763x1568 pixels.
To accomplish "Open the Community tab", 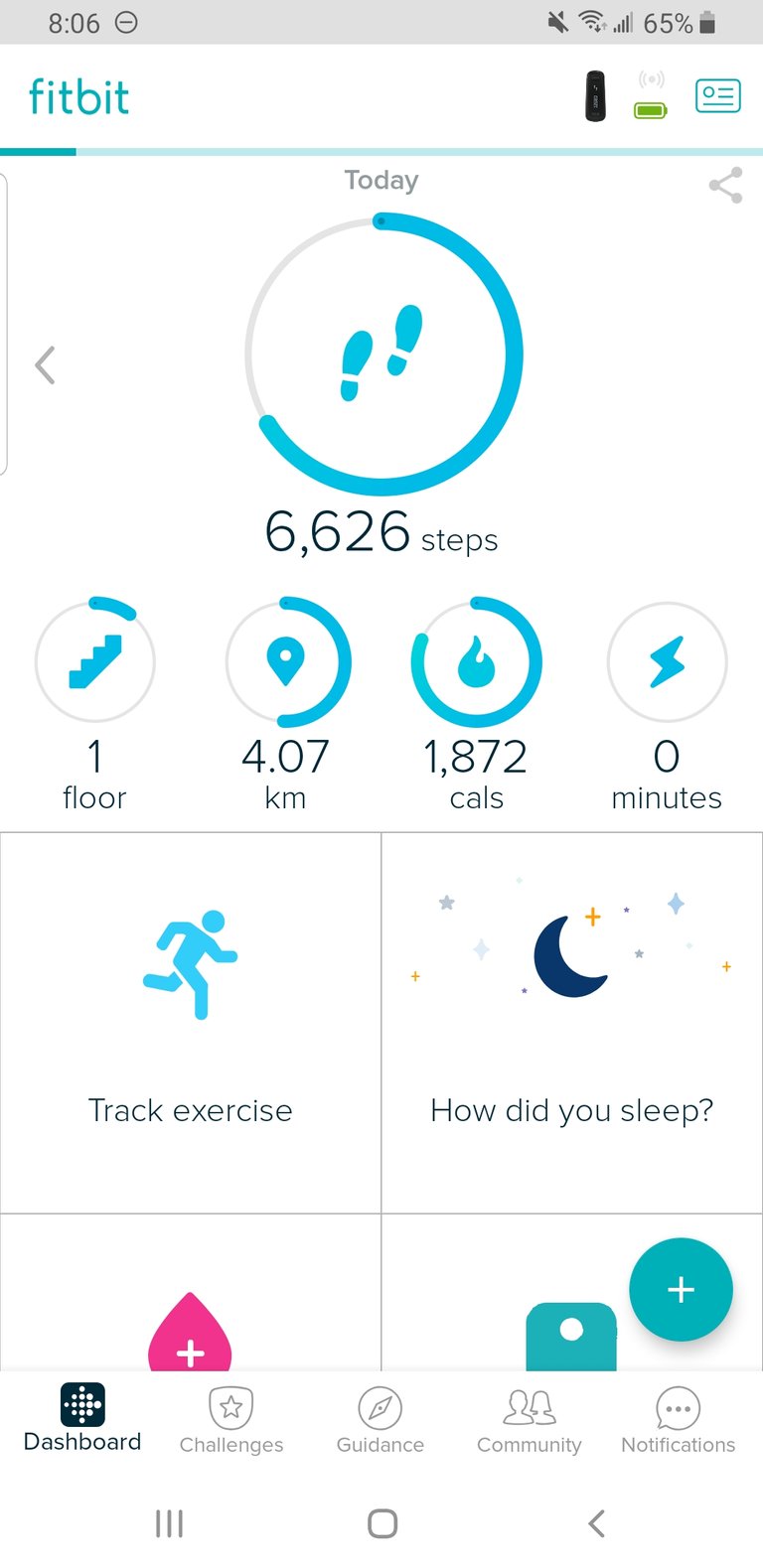I will point(530,1420).
